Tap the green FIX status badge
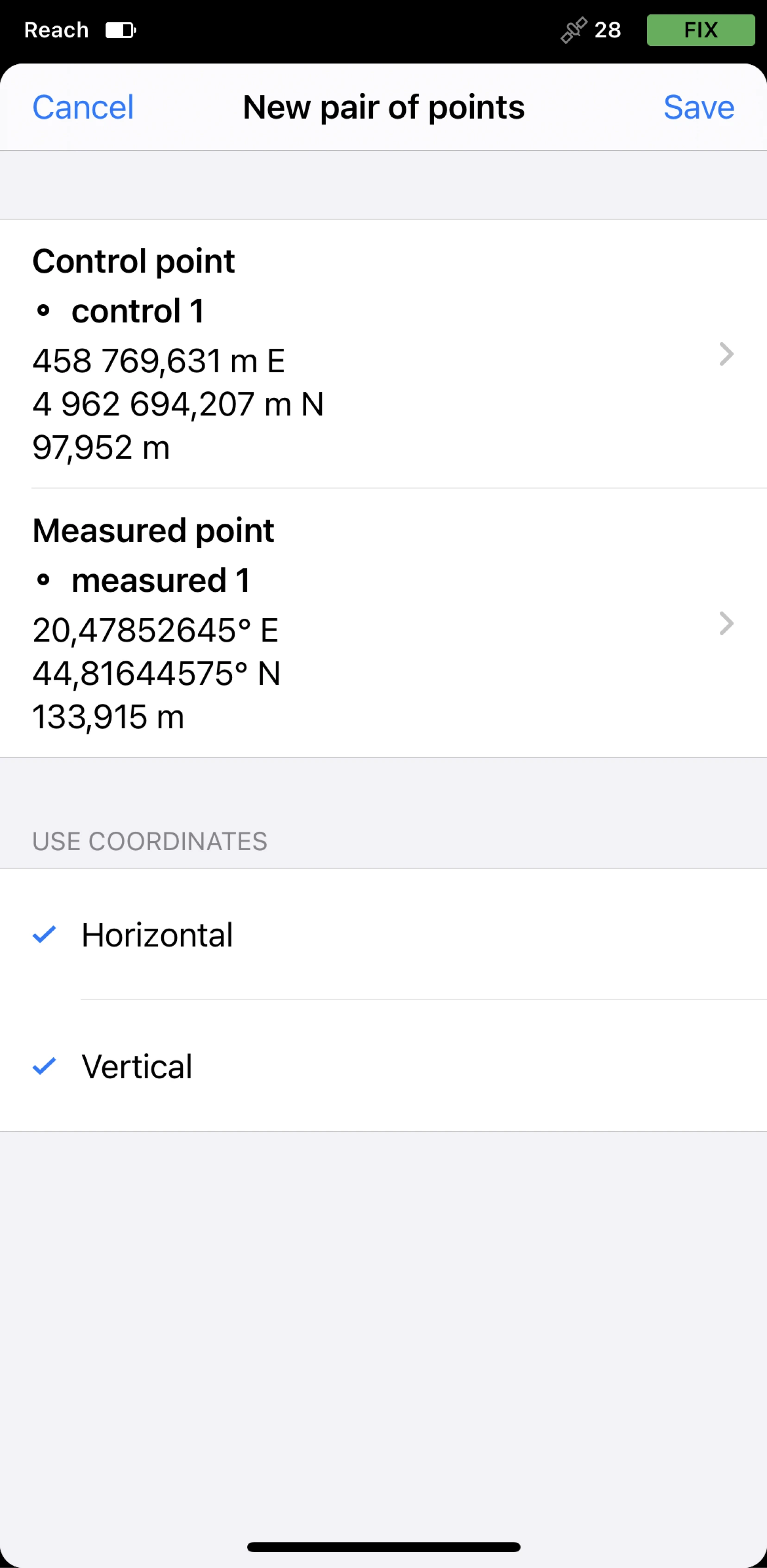Image resolution: width=767 pixels, height=1568 pixels. pyautogui.click(x=701, y=30)
